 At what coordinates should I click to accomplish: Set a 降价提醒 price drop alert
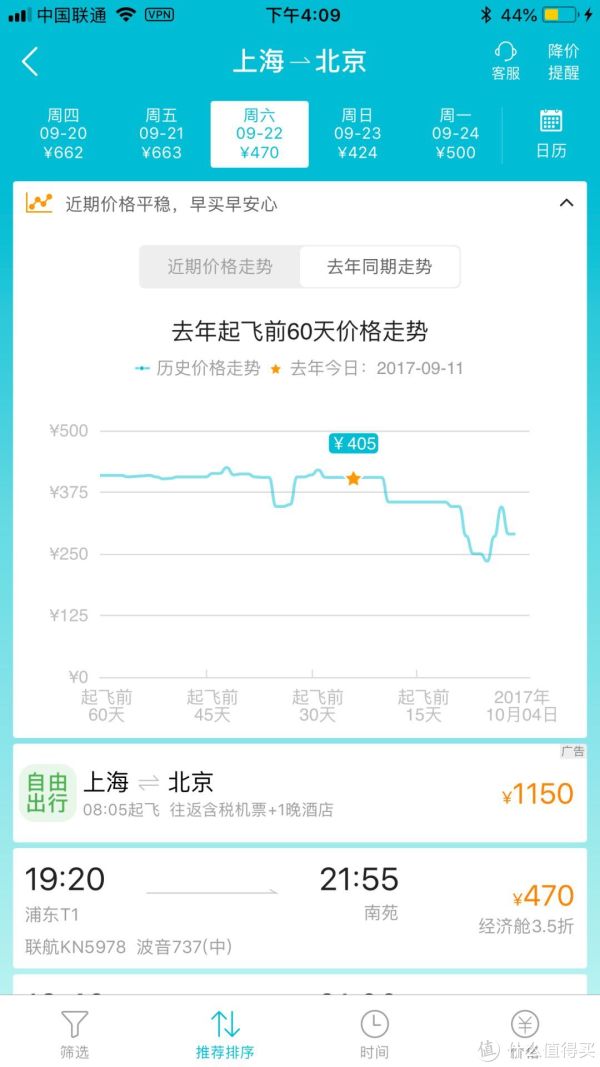click(563, 61)
